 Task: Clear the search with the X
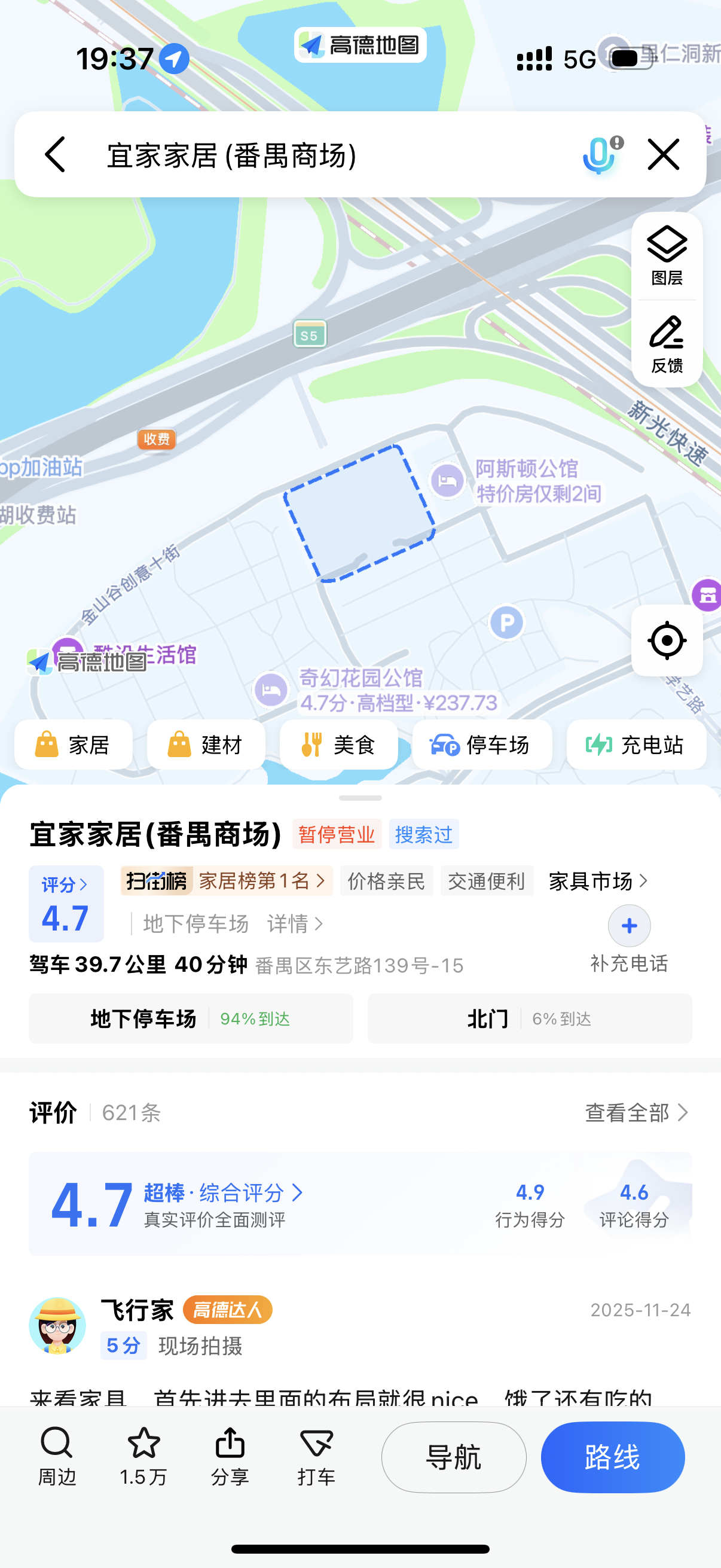click(663, 154)
